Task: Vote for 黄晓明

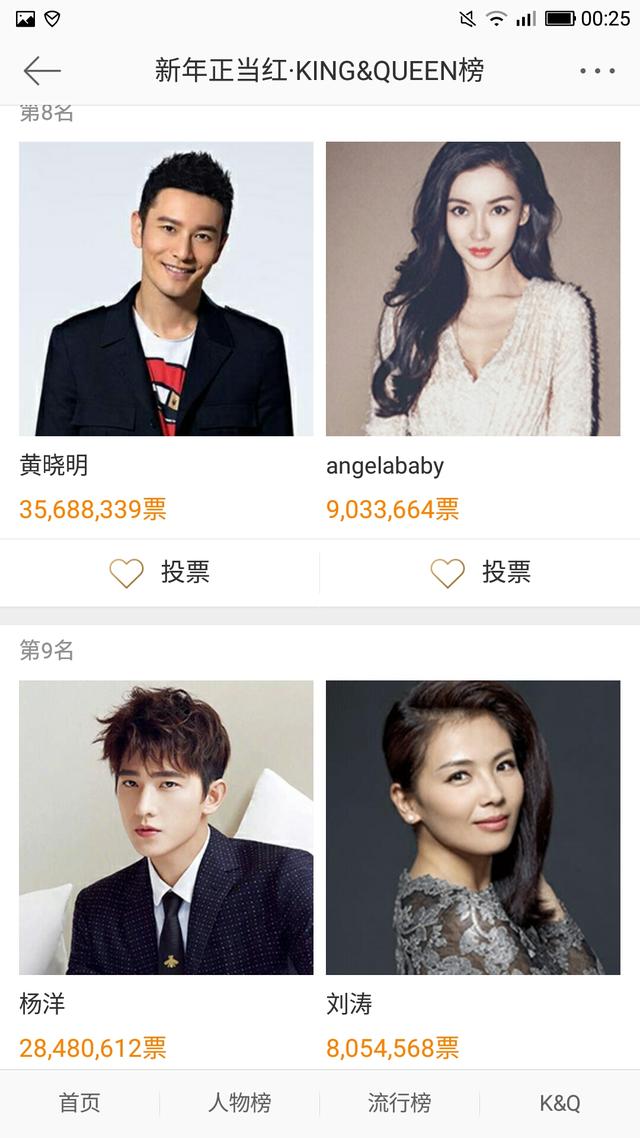Action: click(160, 573)
